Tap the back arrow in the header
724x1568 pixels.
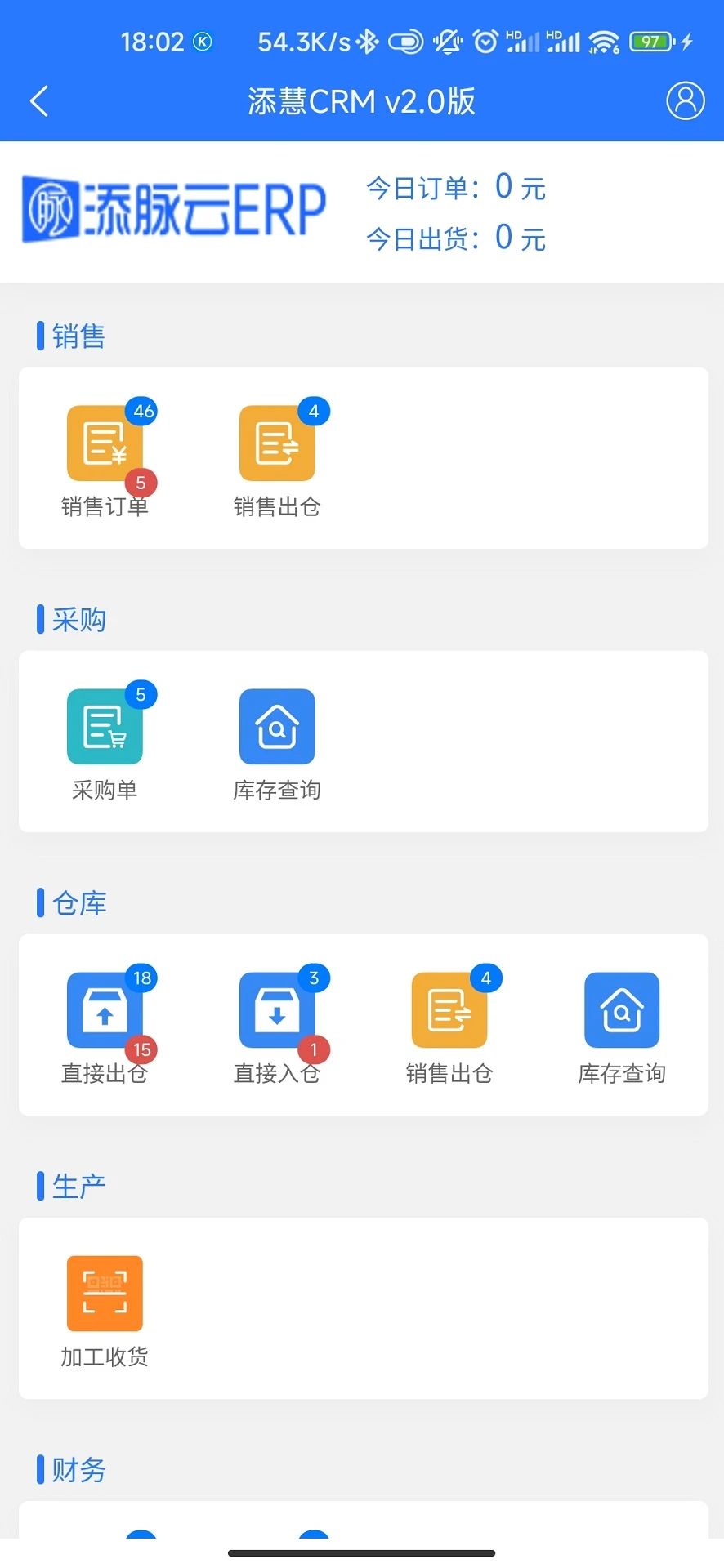(39, 100)
